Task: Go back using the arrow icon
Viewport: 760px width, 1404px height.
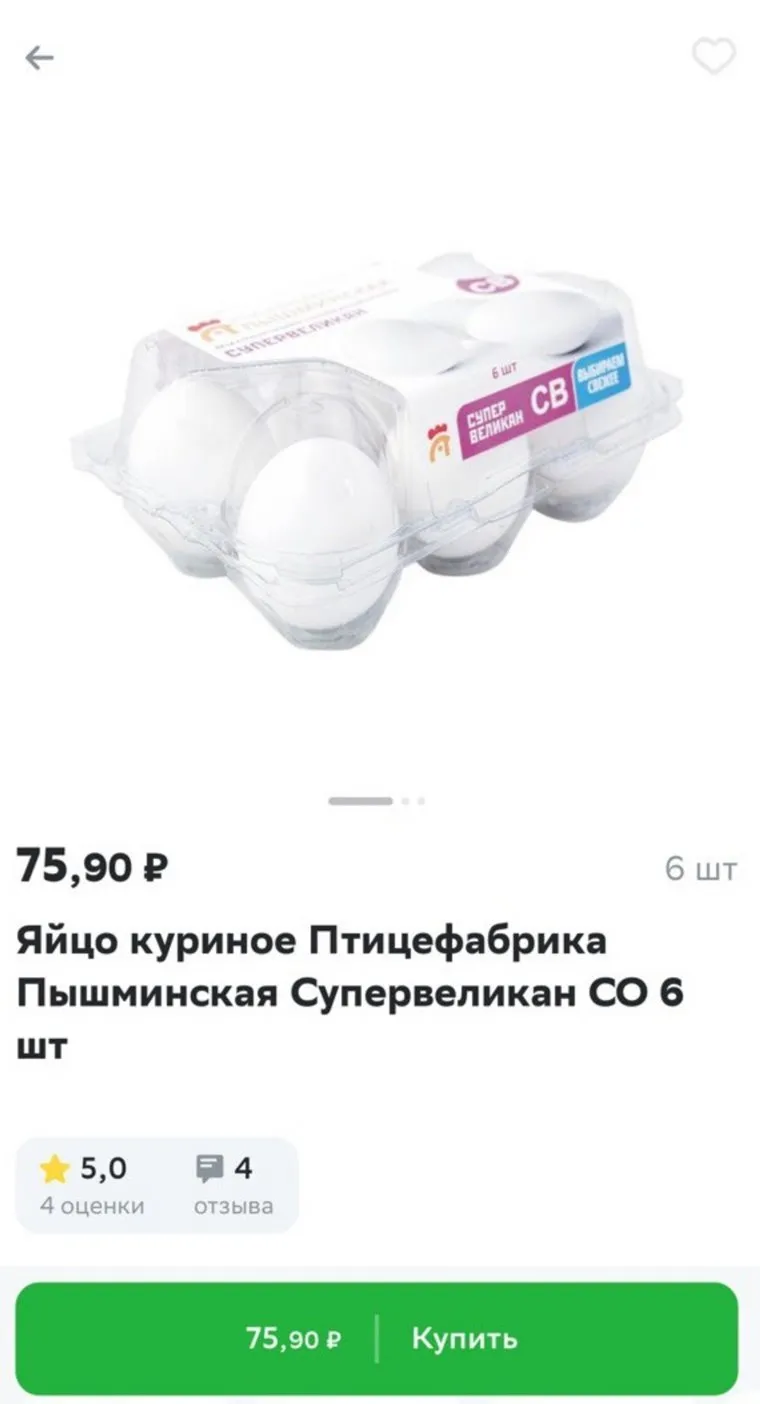Action: 39,58
